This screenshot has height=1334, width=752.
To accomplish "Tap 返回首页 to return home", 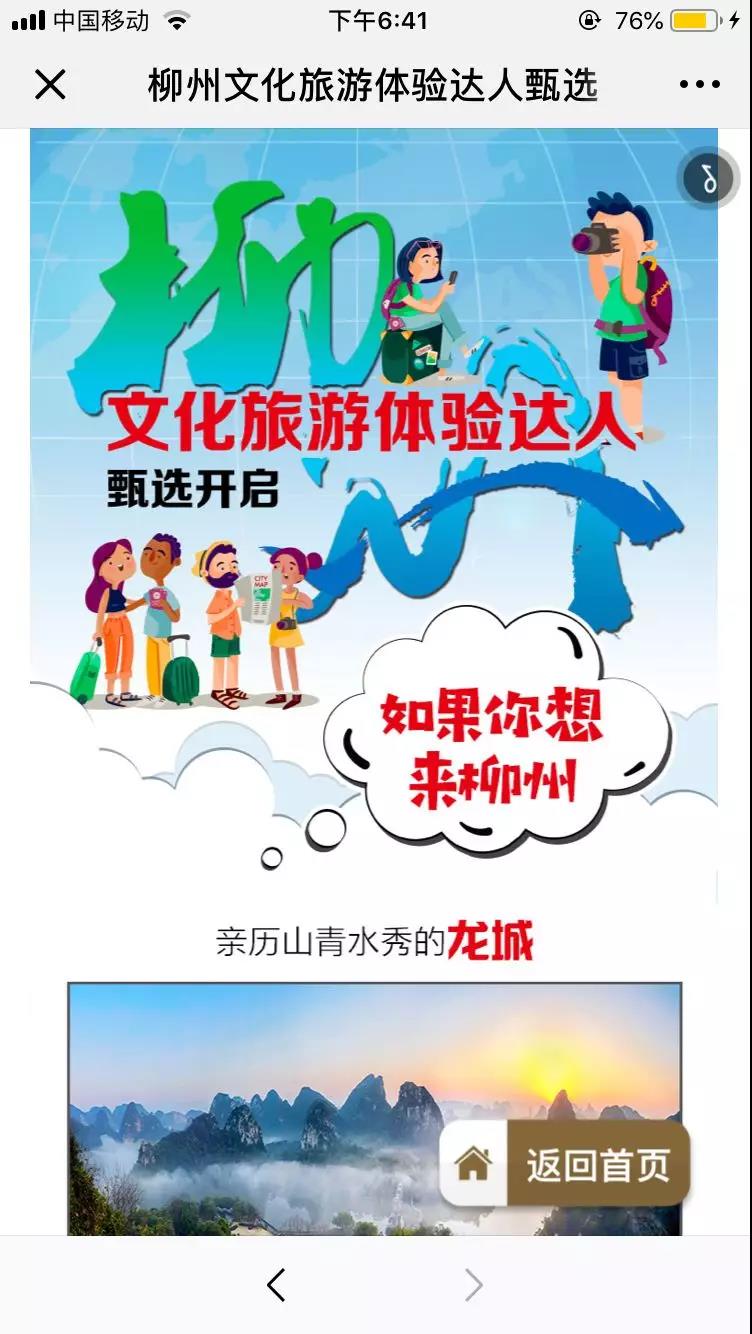I will point(565,1164).
